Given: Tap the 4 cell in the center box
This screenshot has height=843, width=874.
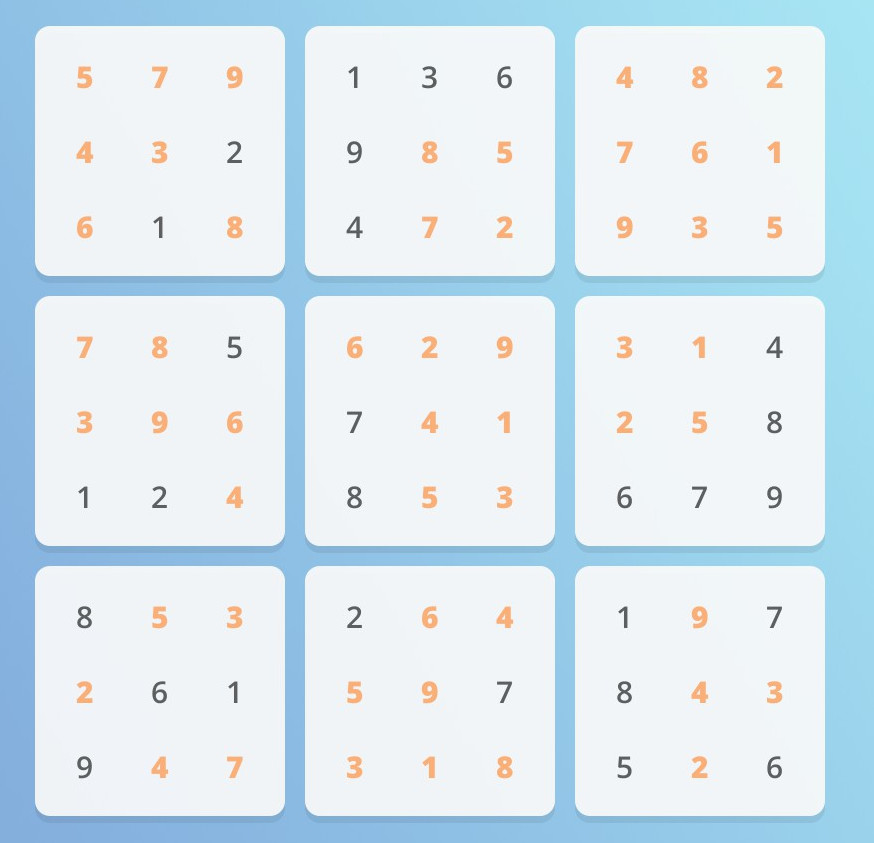Looking at the screenshot, I should (x=429, y=422).
